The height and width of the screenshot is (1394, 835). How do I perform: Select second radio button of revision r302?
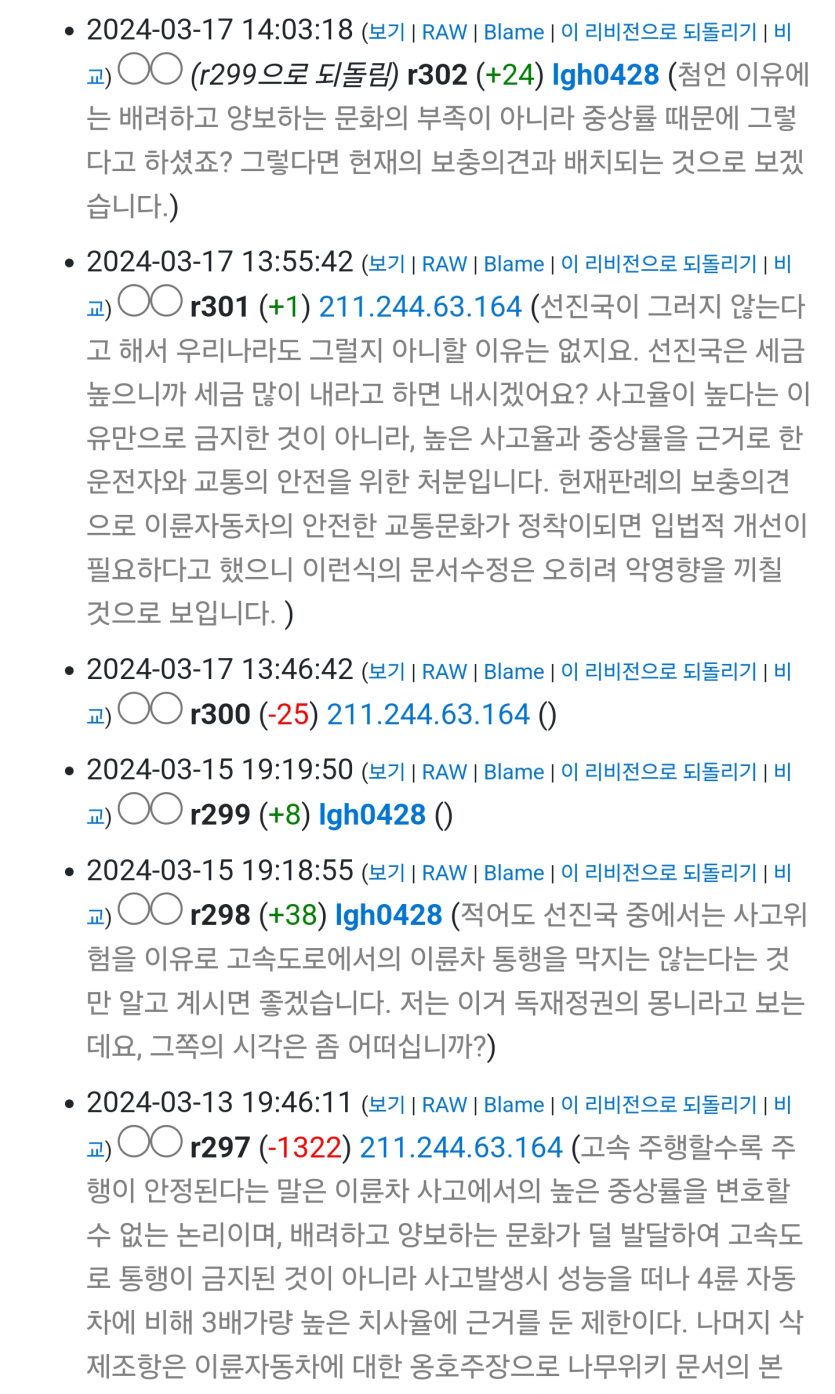(167, 69)
